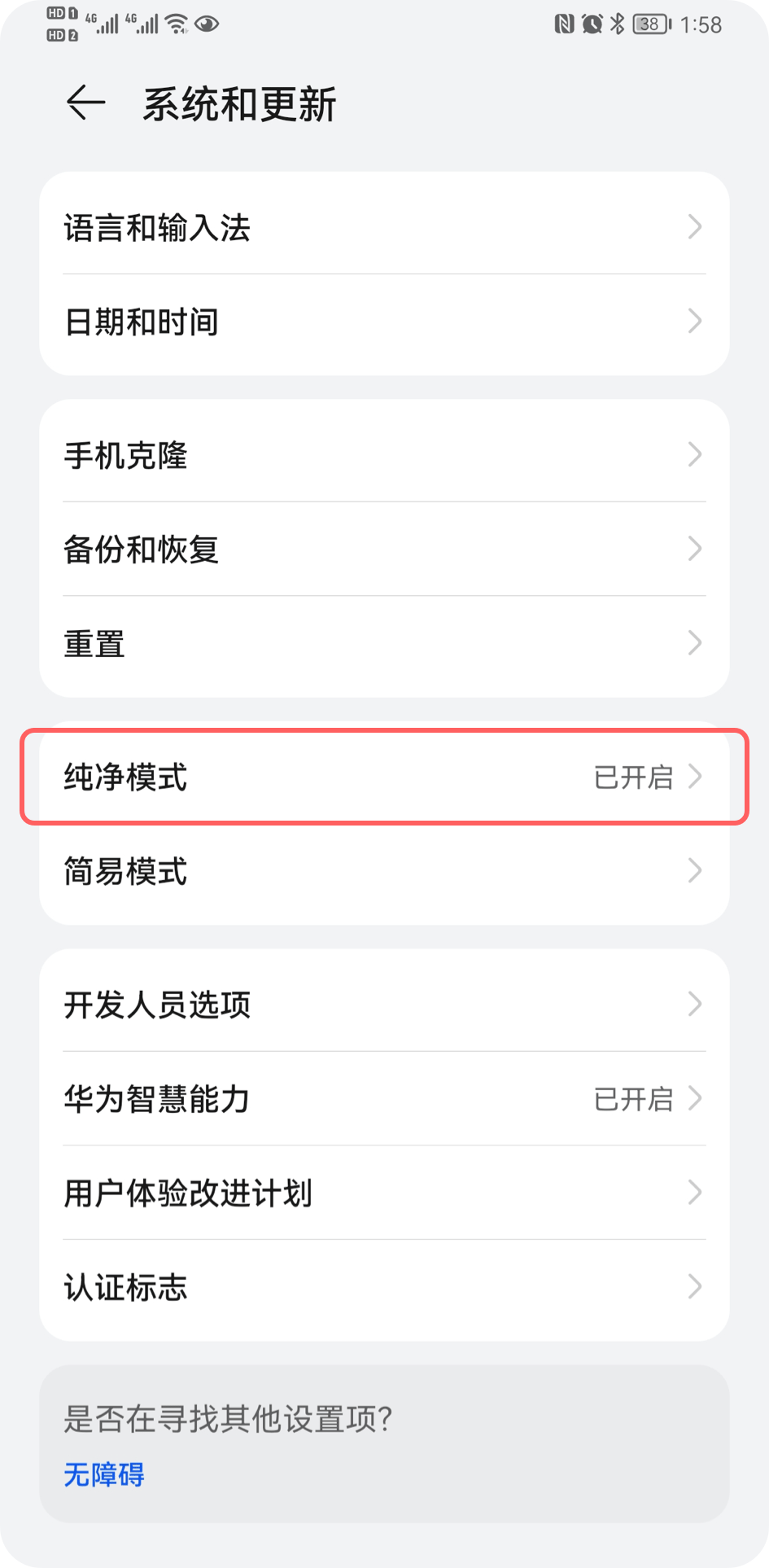The width and height of the screenshot is (769, 1568).
Task: Open 纯净模式 settings
Action: (384, 777)
